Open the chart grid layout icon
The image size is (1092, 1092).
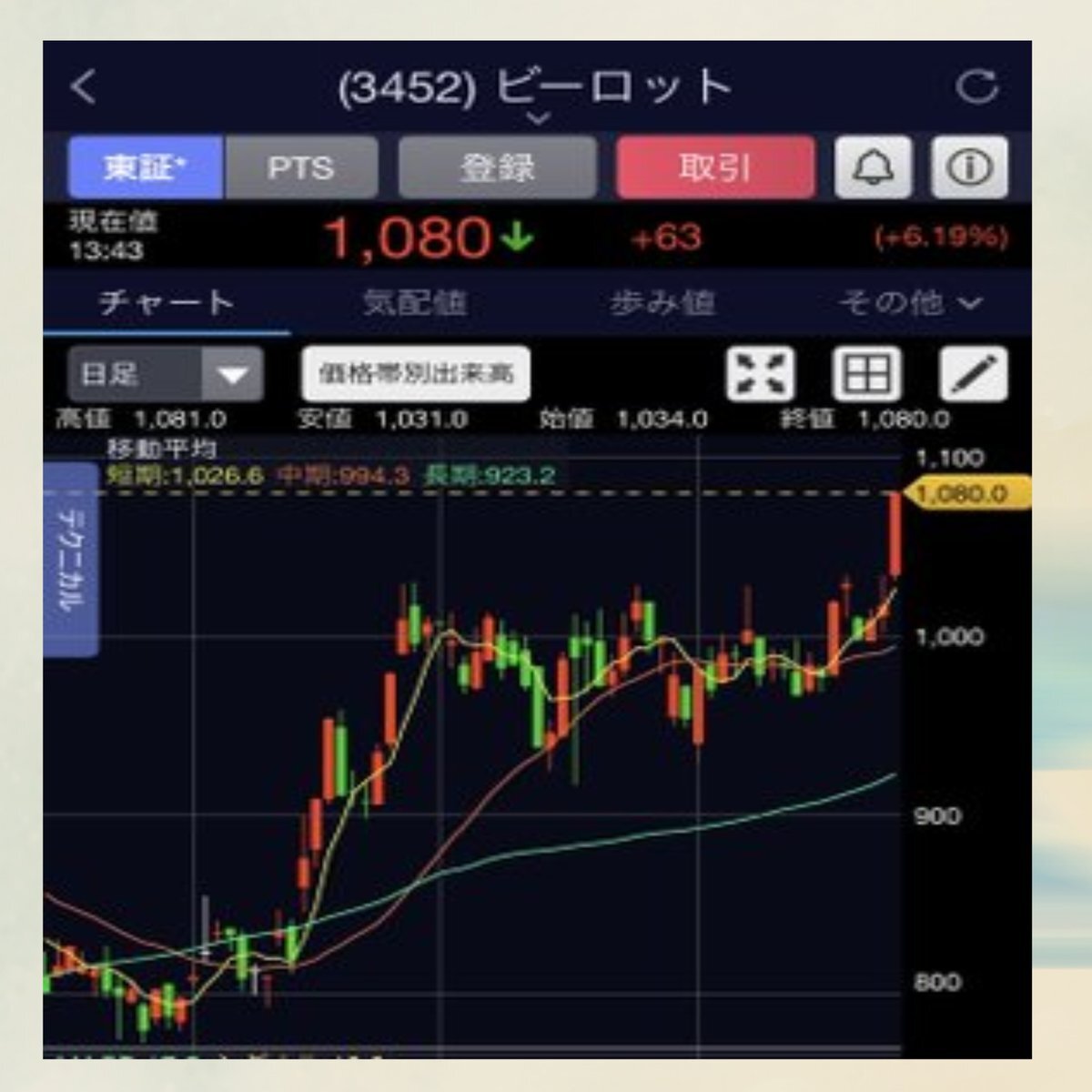coord(866,374)
